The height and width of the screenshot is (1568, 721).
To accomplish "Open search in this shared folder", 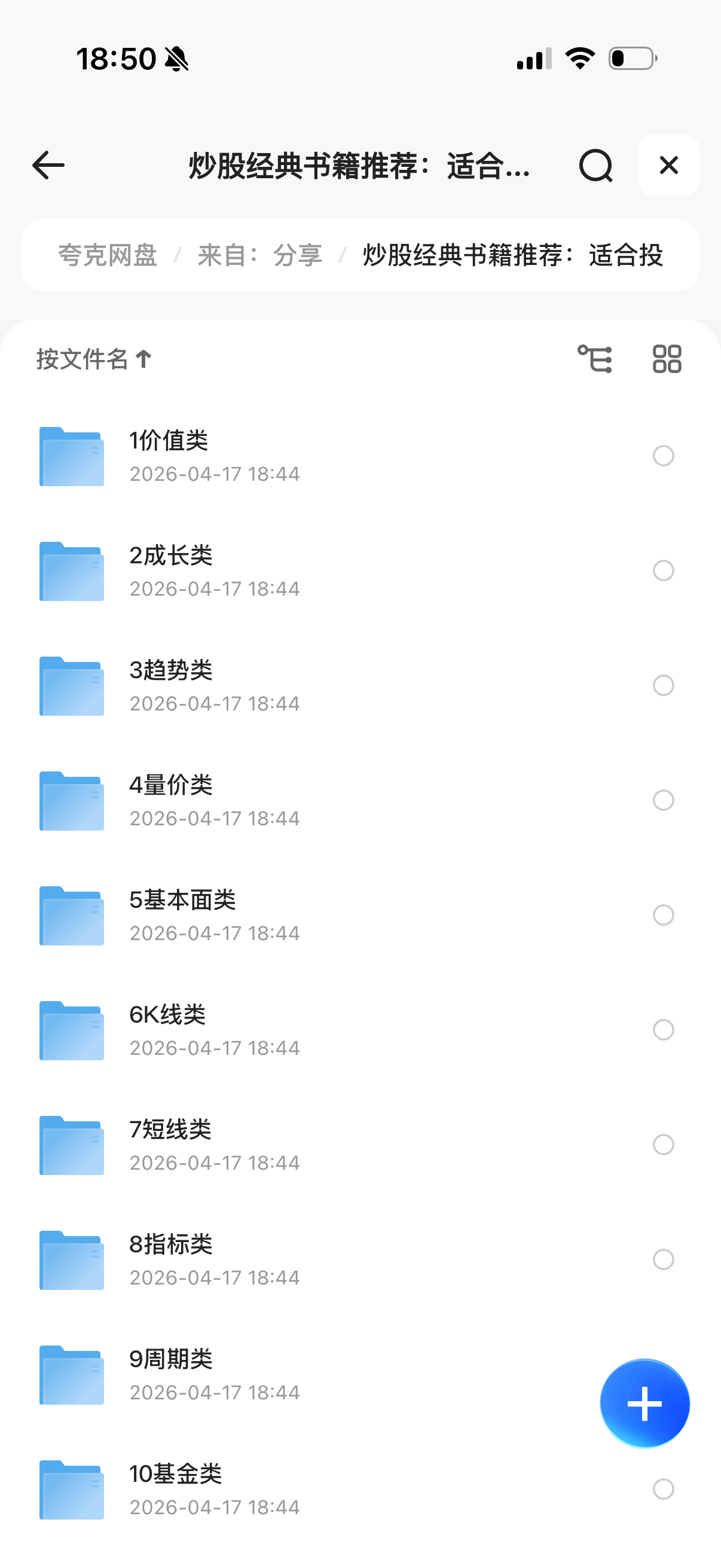I will [x=595, y=165].
